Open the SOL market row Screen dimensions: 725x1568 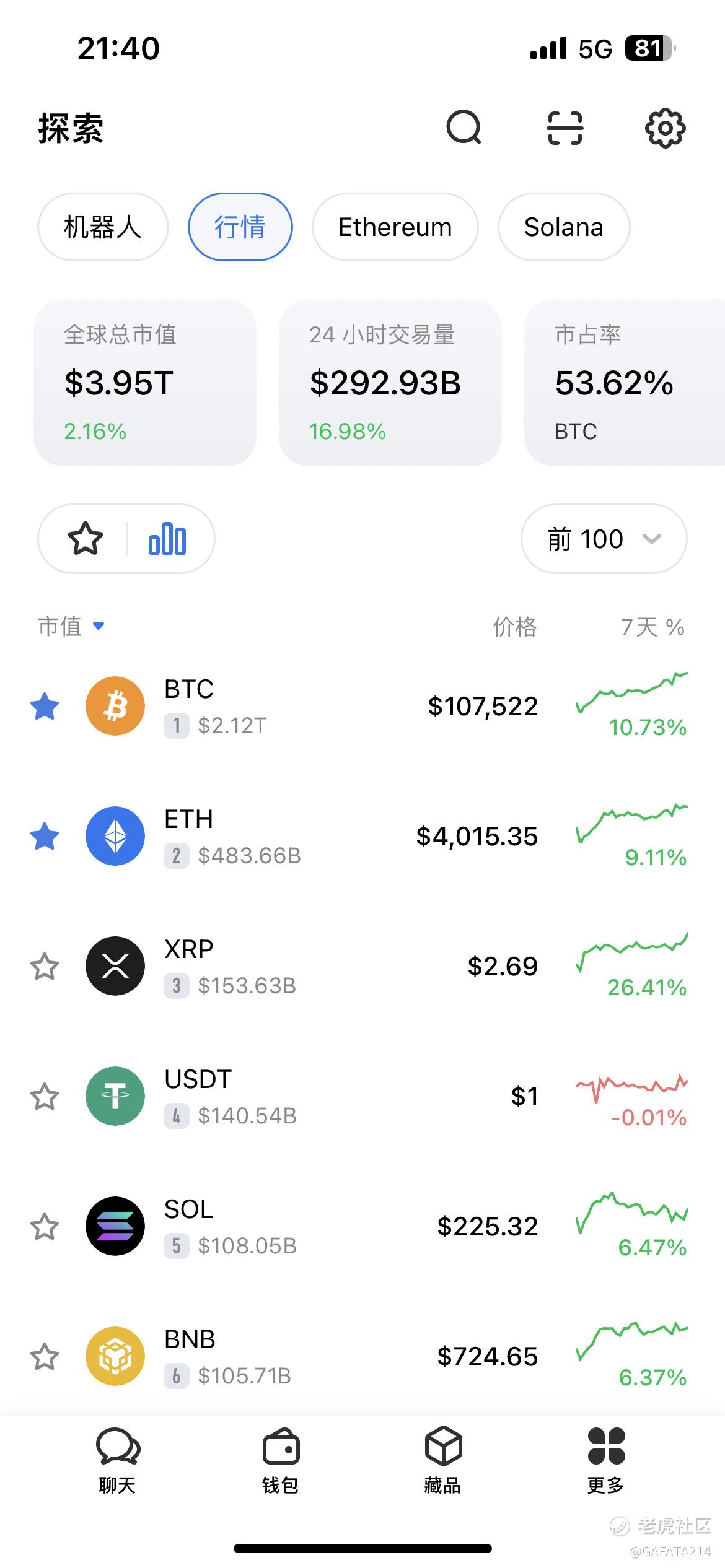(362, 1227)
